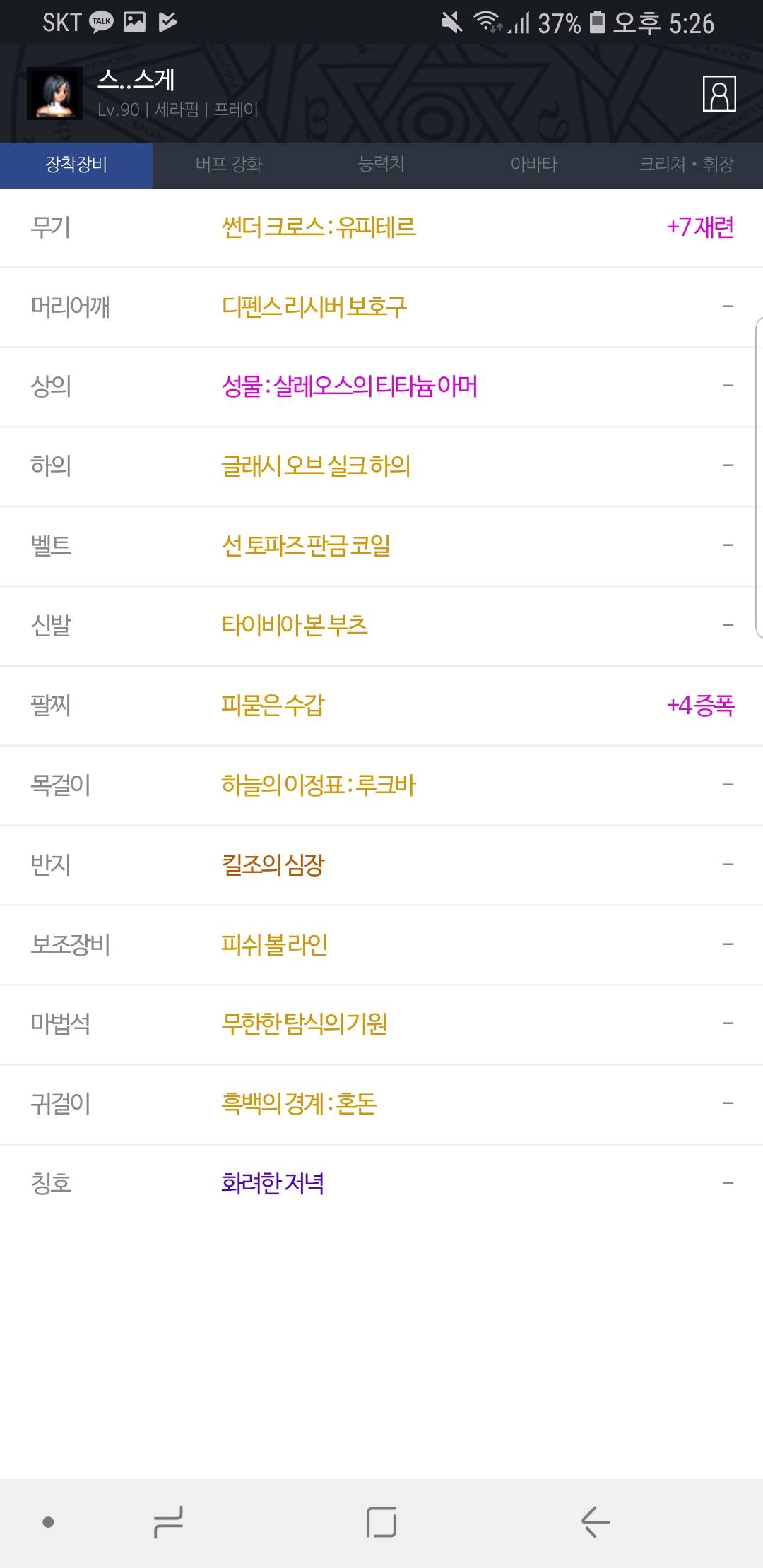Screen dimensions: 763x1568
Task: Open the 아바타 tab
Action: coord(534,165)
